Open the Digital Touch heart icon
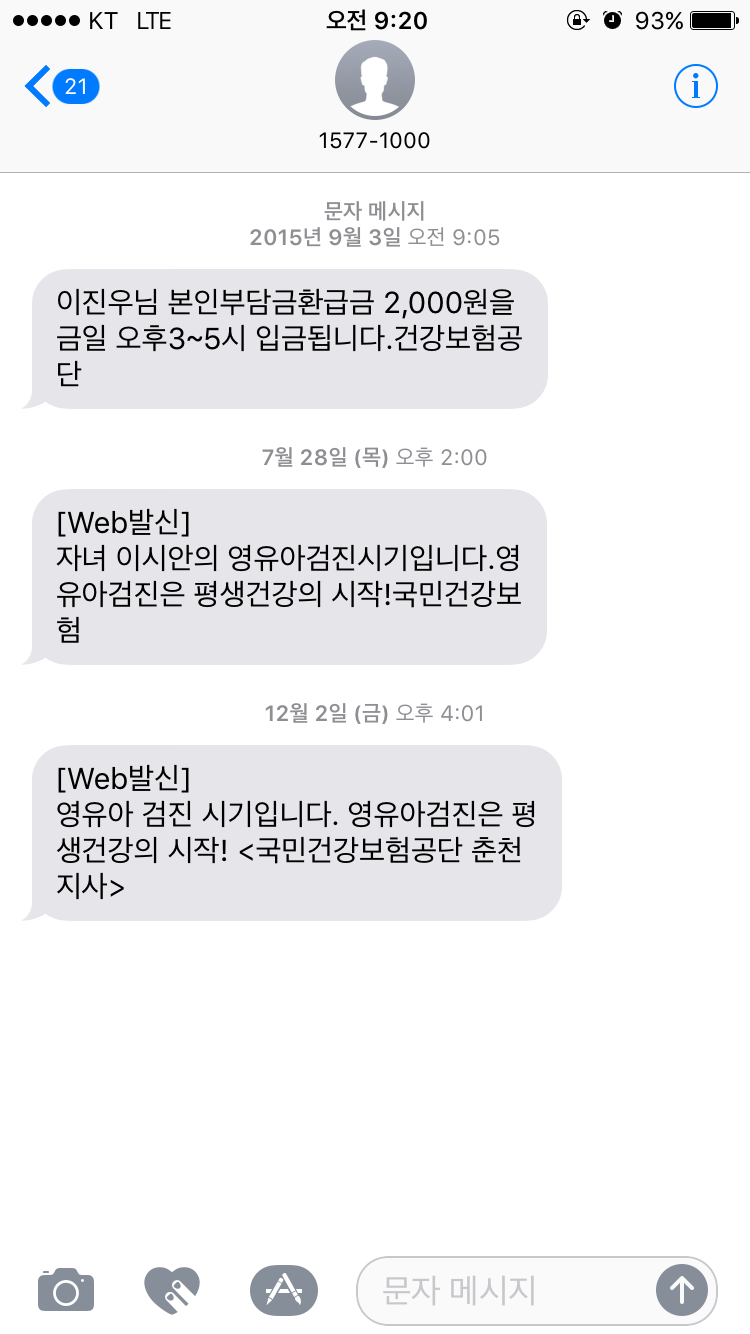Screen dimensions: 750x1334 (x=172, y=1290)
